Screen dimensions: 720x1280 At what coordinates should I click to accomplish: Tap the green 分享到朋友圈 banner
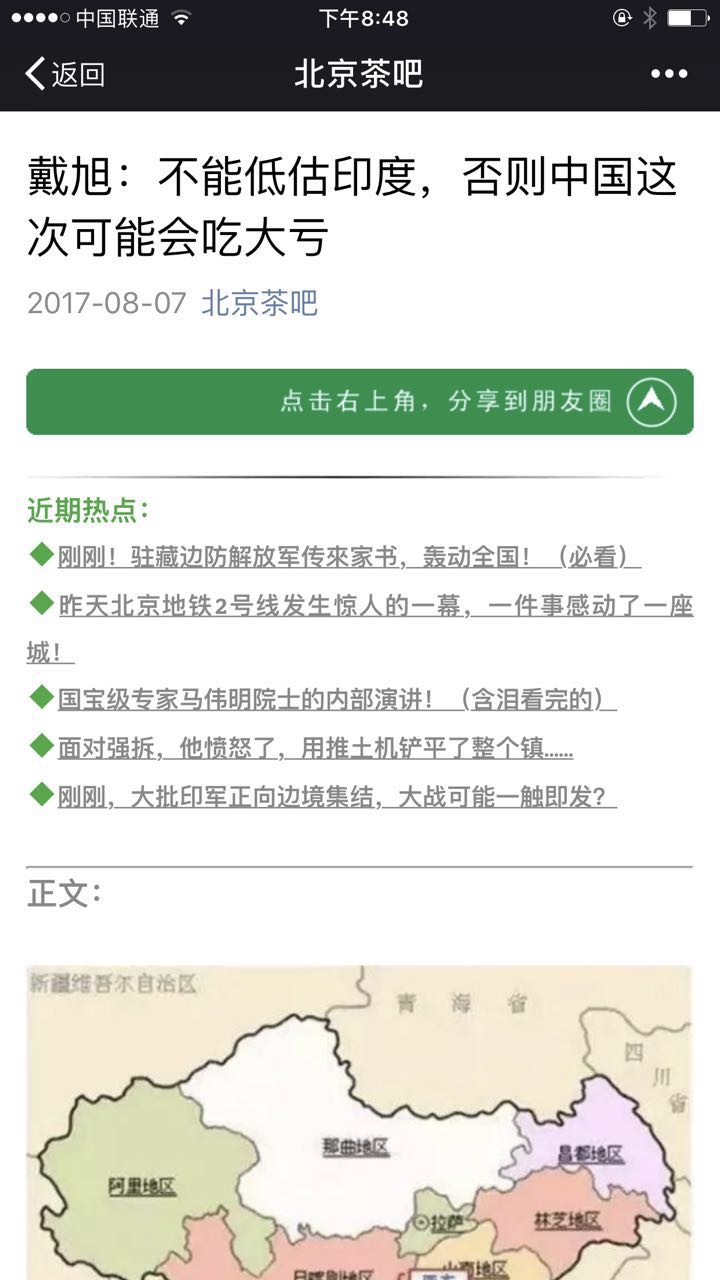pos(360,402)
